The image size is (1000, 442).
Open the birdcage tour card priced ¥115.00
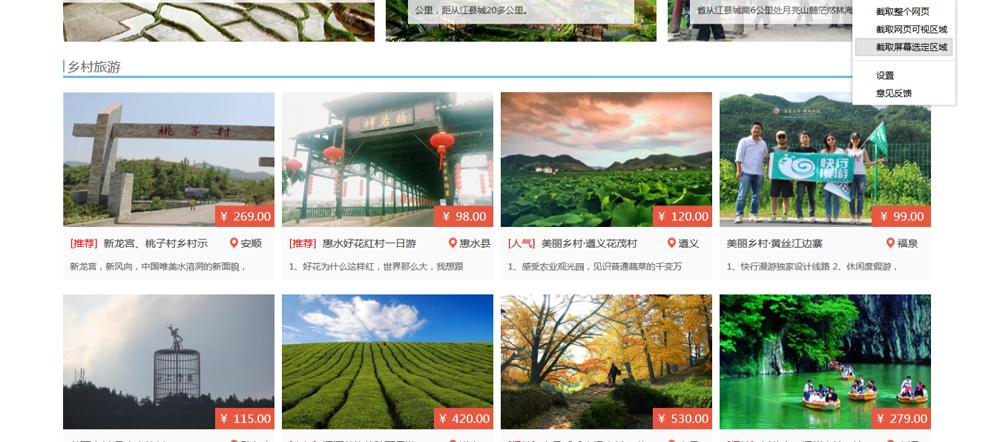(168, 360)
